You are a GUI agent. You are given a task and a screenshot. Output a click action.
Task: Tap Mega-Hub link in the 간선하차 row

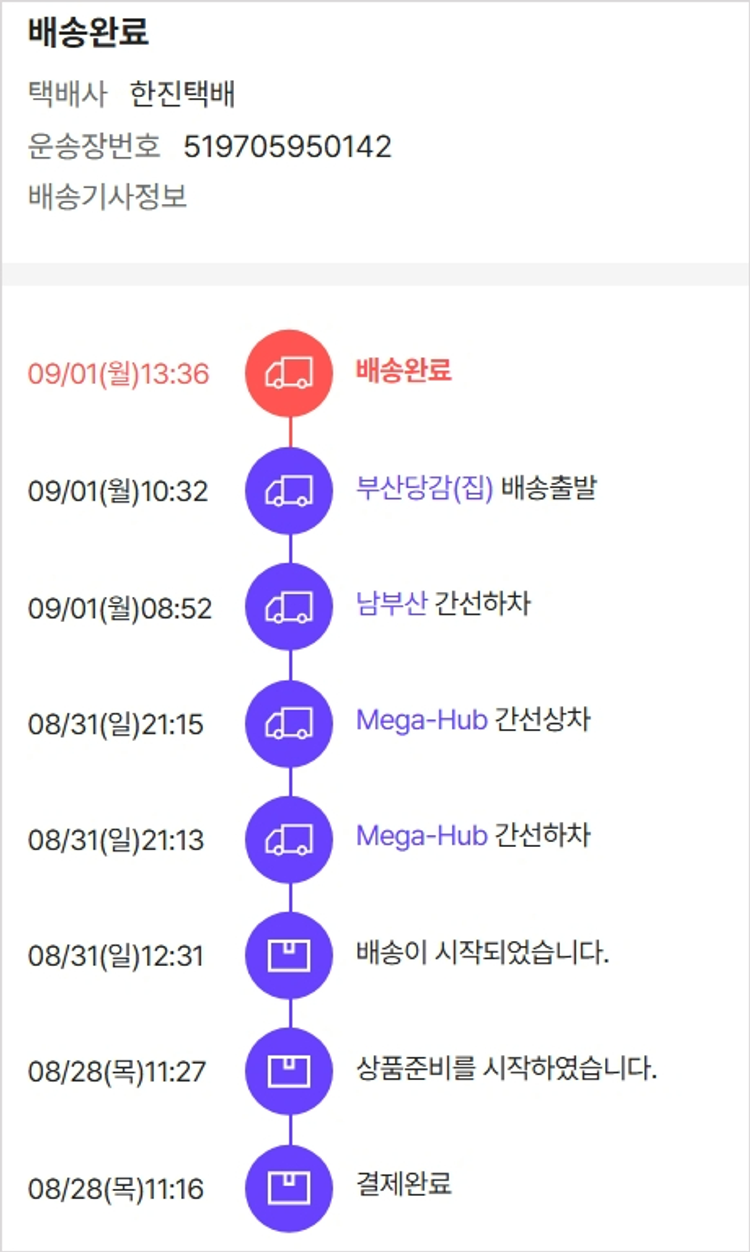pyautogui.click(x=421, y=836)
